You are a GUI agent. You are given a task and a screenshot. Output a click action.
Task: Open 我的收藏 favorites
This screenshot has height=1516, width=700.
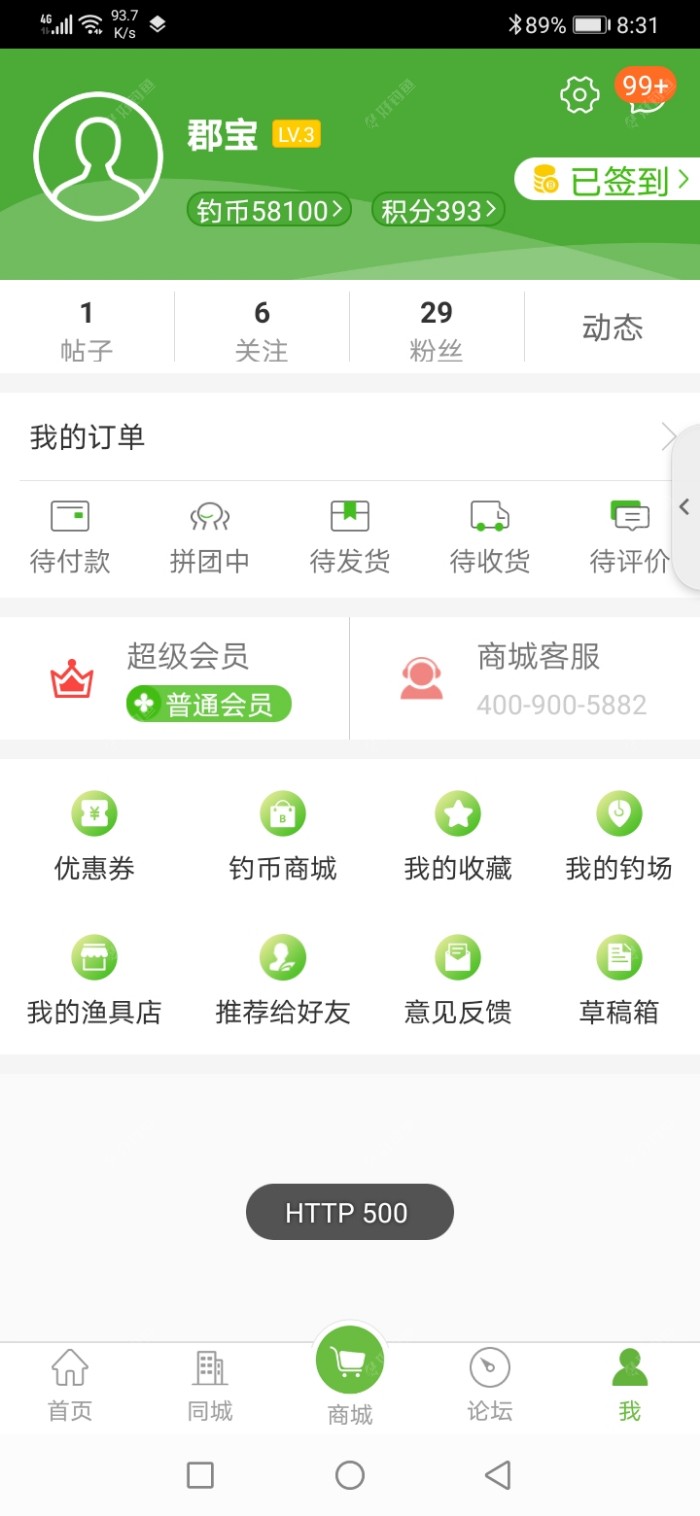[458, 838]
